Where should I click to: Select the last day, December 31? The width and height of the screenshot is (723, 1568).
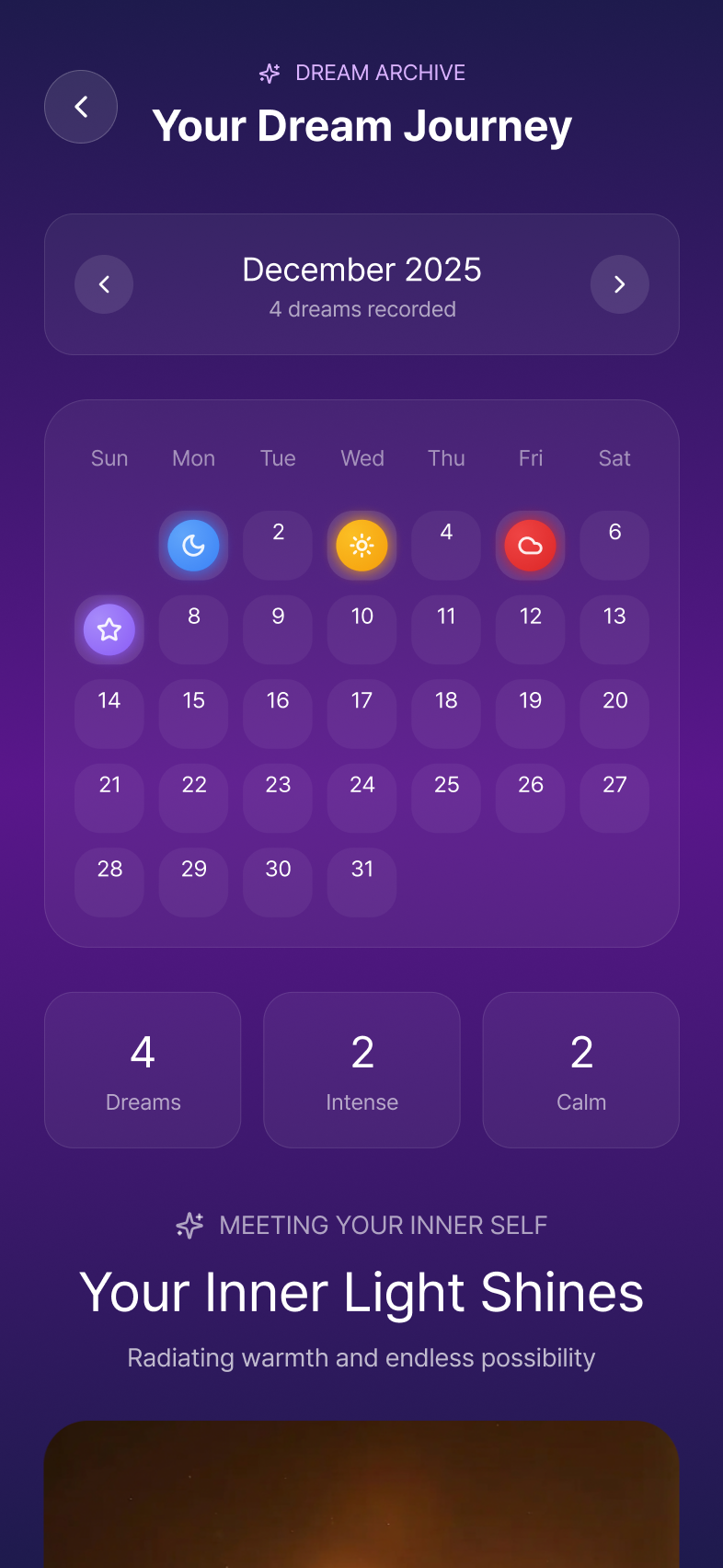[361, 869]
